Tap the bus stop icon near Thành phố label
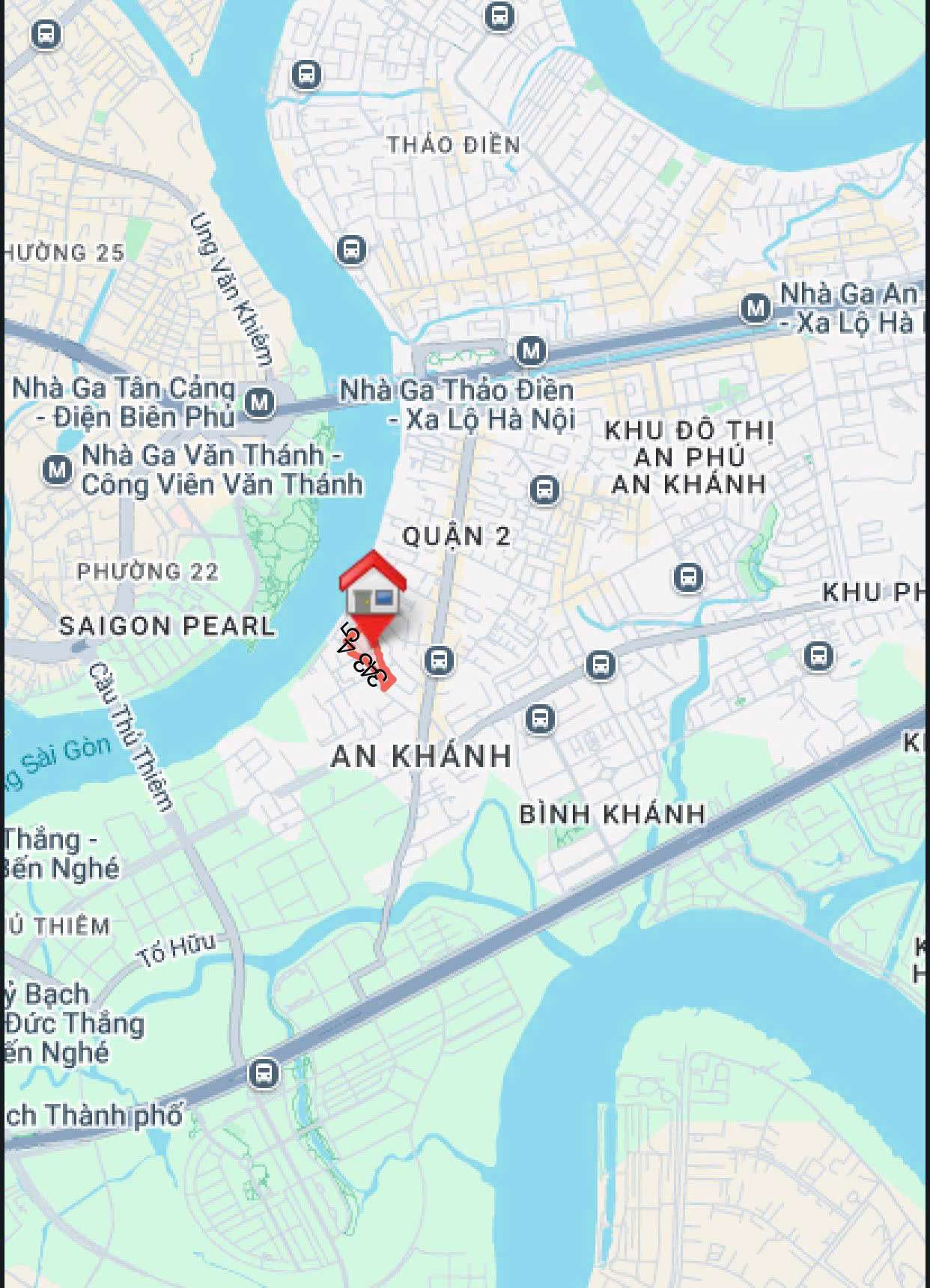Image resolution: width=930 pixels, height=1288 pixels. coord(263,1073)
